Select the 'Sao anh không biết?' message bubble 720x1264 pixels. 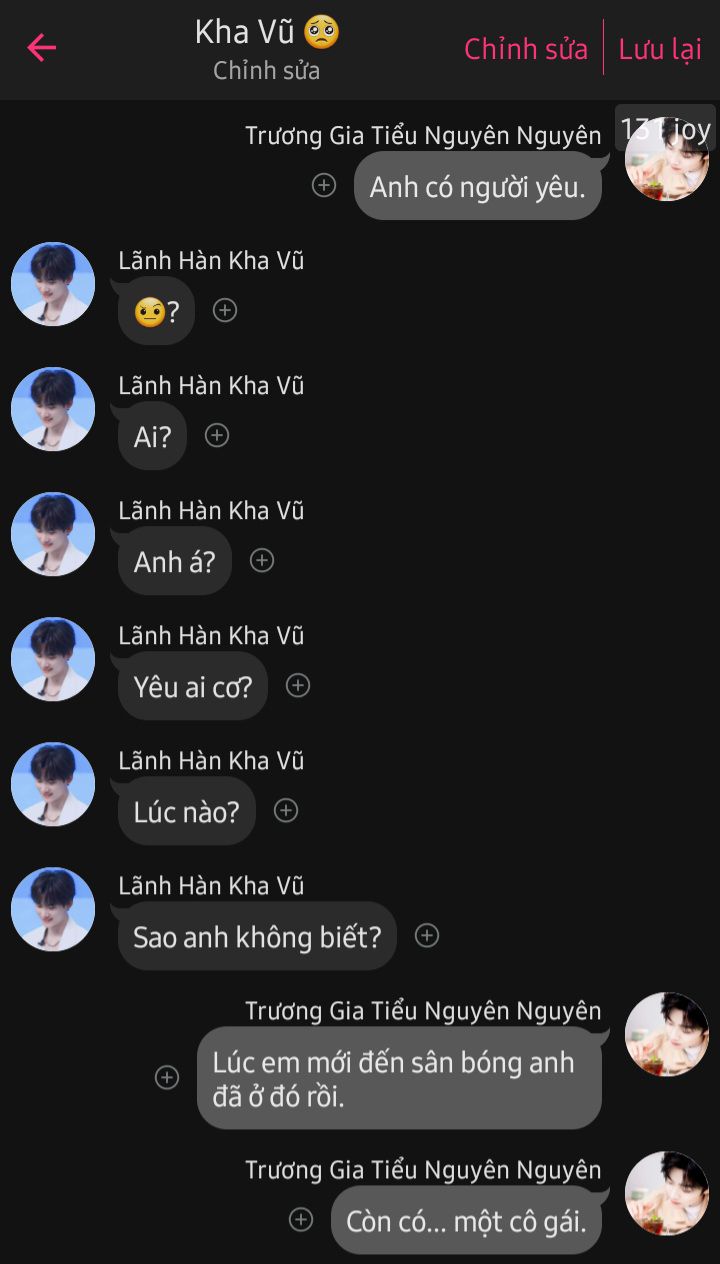click(x=257, y=936)
